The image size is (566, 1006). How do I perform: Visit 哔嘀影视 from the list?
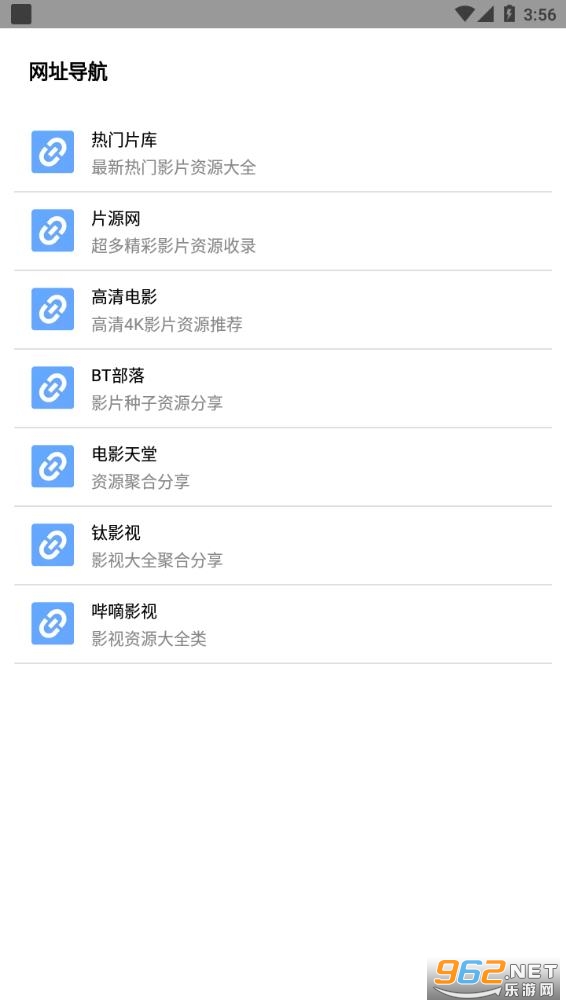pos(283,624)
